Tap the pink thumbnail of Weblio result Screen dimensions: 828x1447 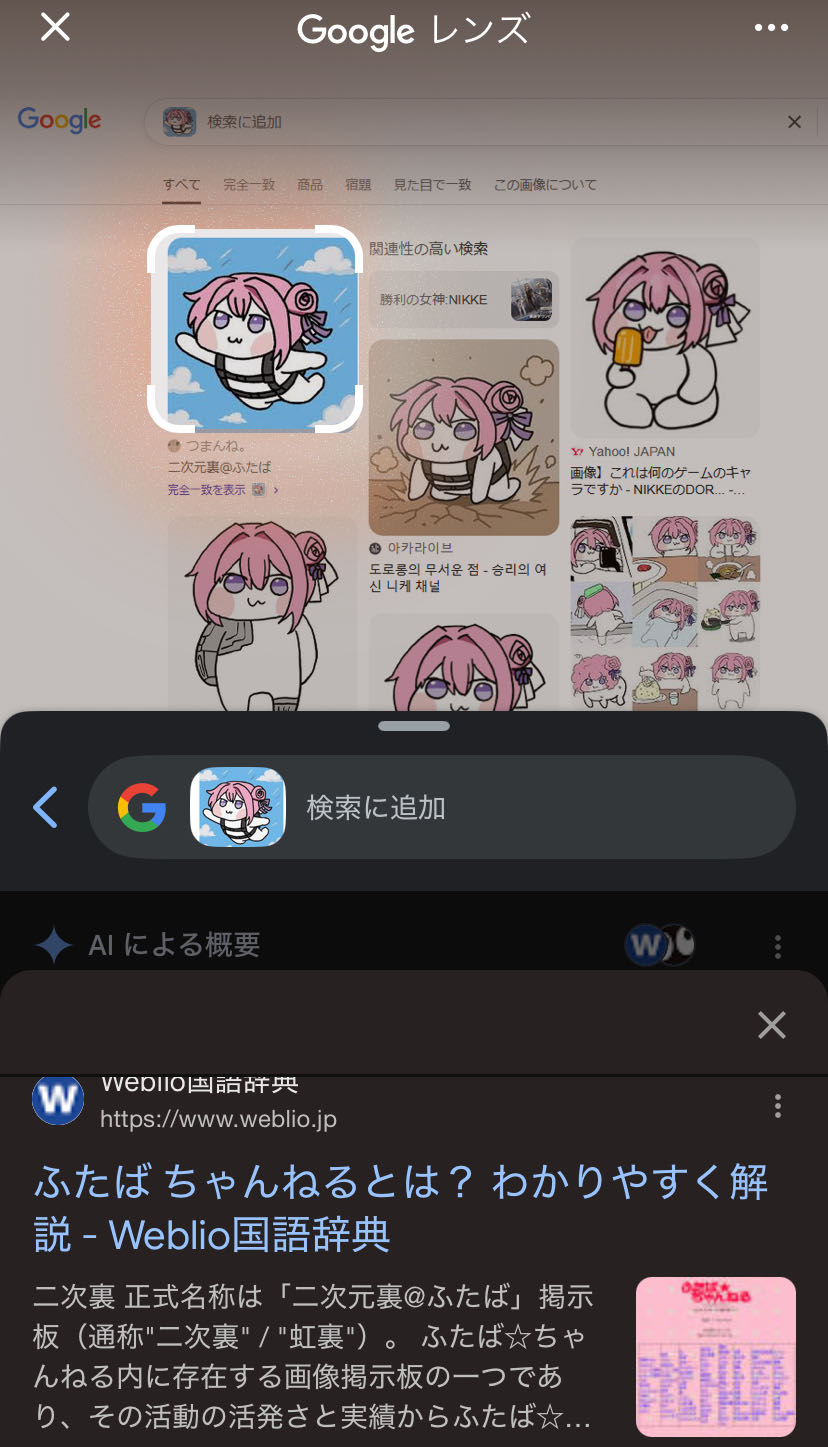tap(716, 1356)
